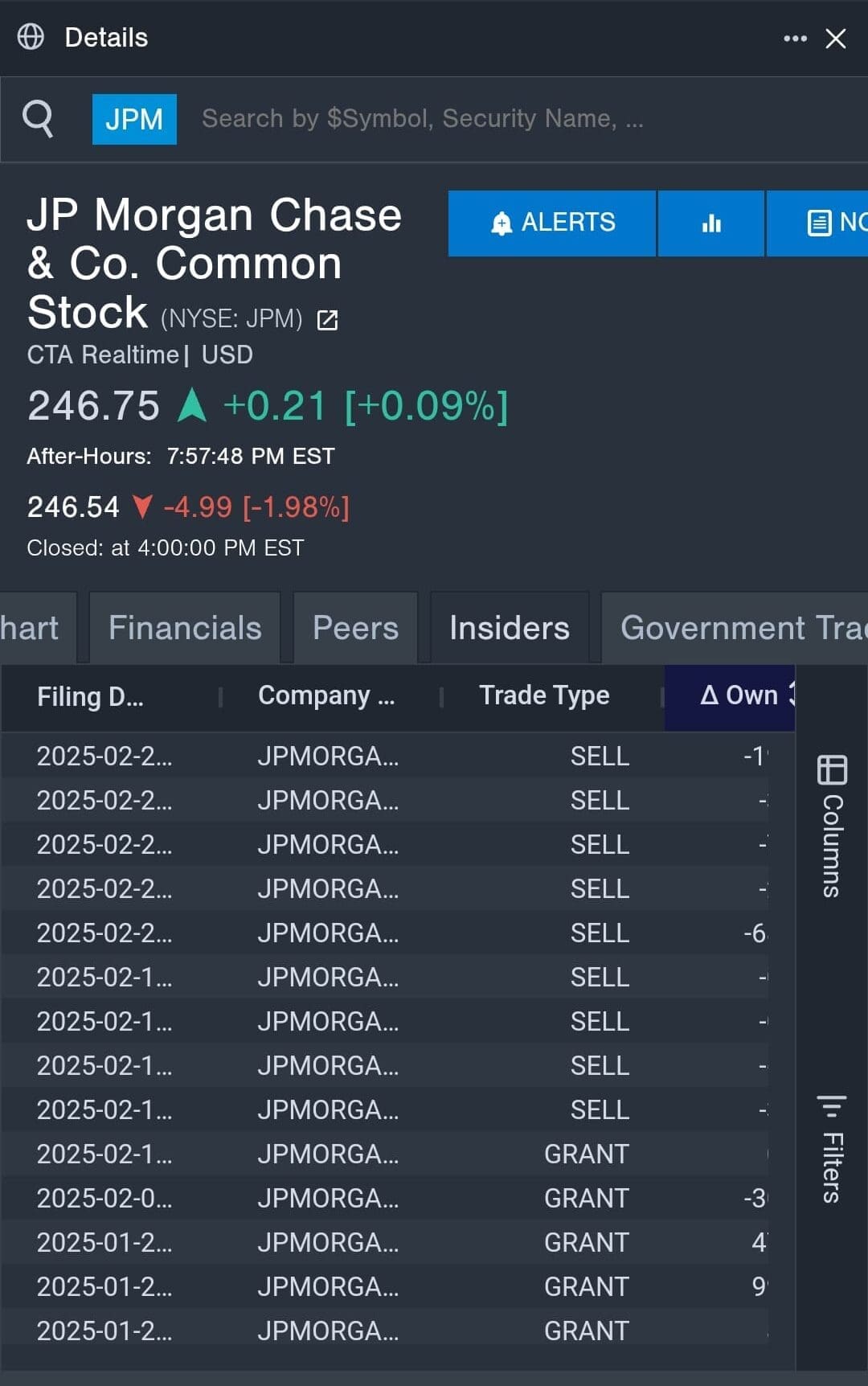868x1386 pixels.
Task: Sort by Filing Date column header
Action: pyautogui.click(x=91, y=696)
